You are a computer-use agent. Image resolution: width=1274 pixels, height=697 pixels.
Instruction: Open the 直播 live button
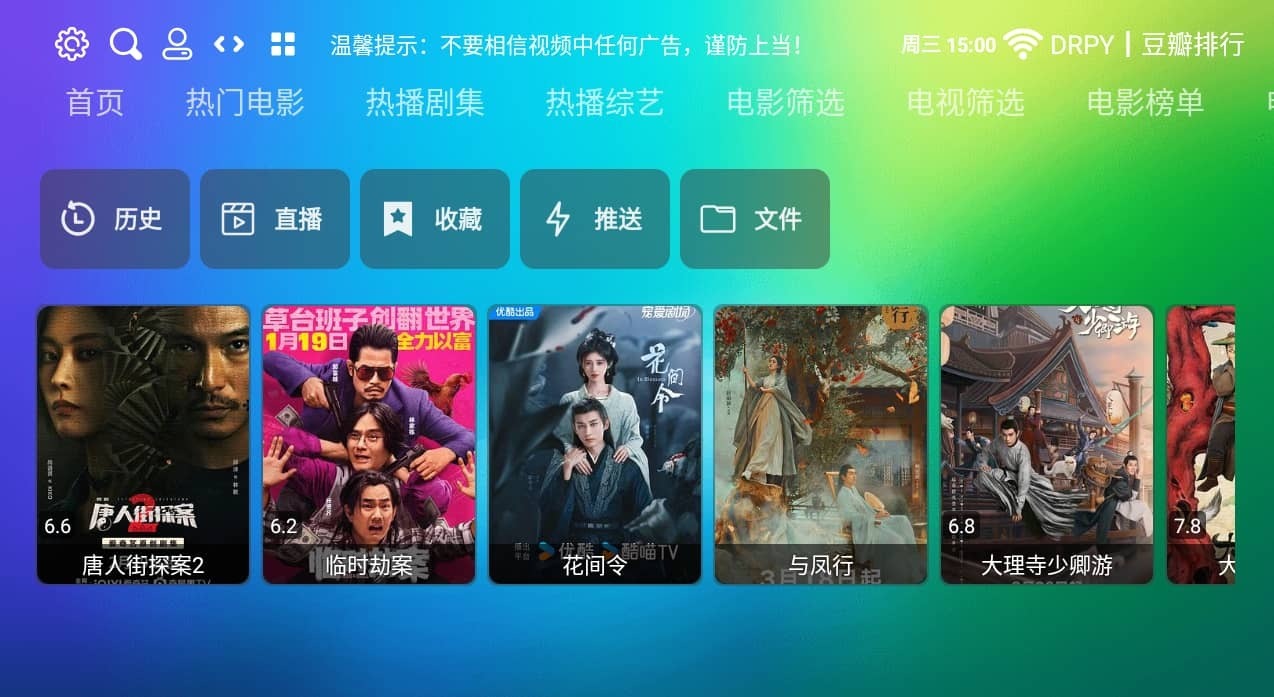point(275,219)
